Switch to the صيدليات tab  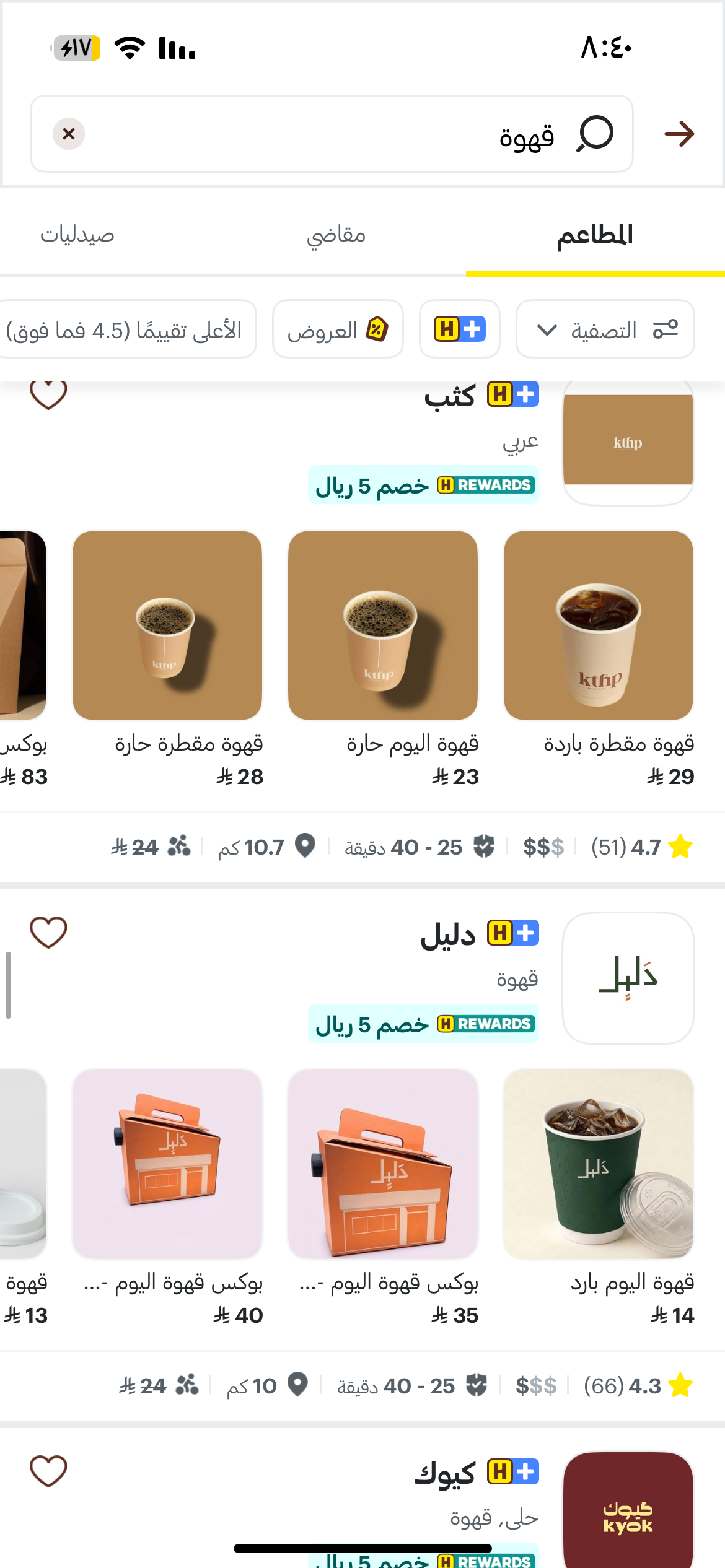[x=77, y=235]
